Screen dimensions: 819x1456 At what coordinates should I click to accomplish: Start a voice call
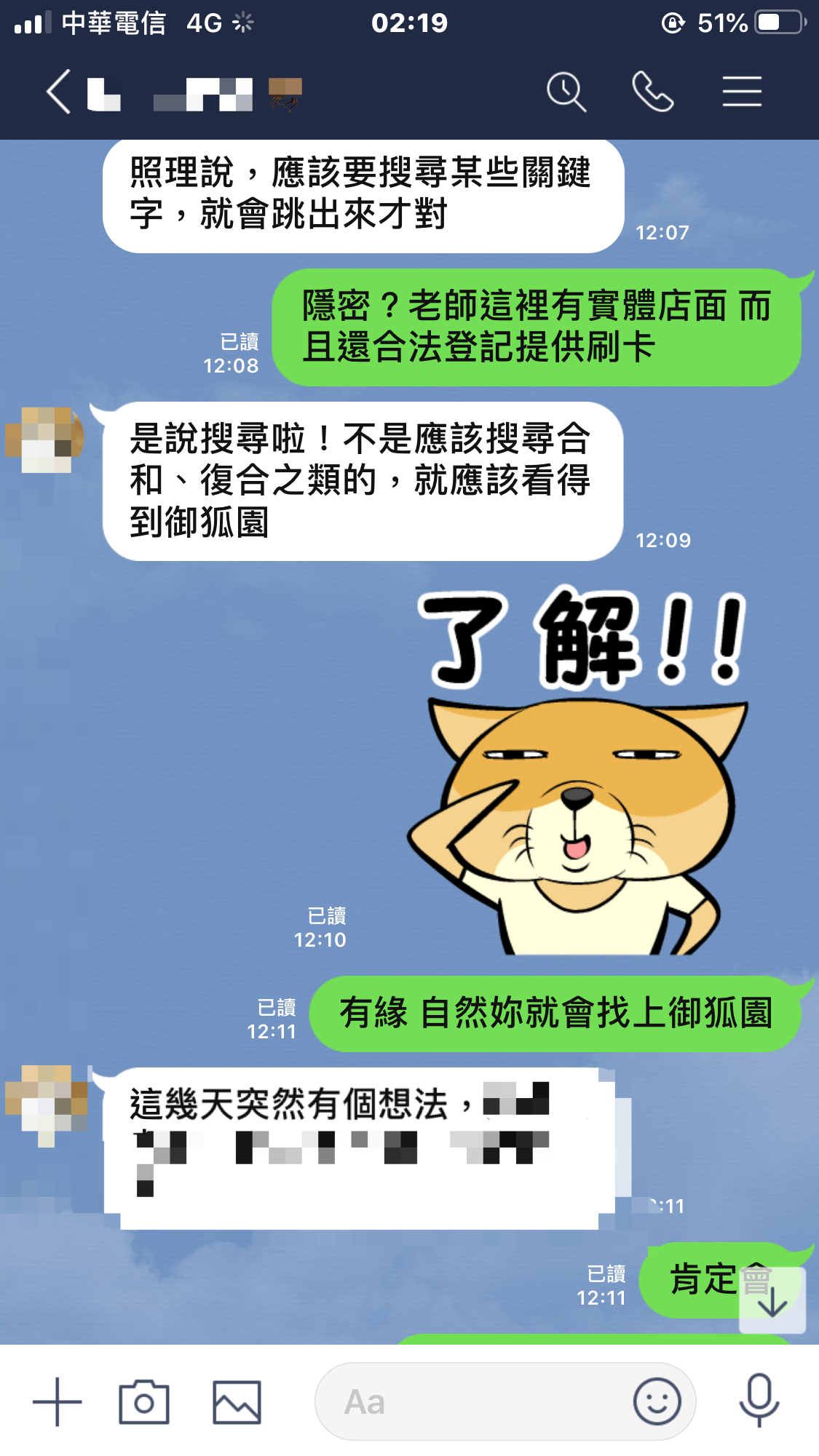click(652, 92)
